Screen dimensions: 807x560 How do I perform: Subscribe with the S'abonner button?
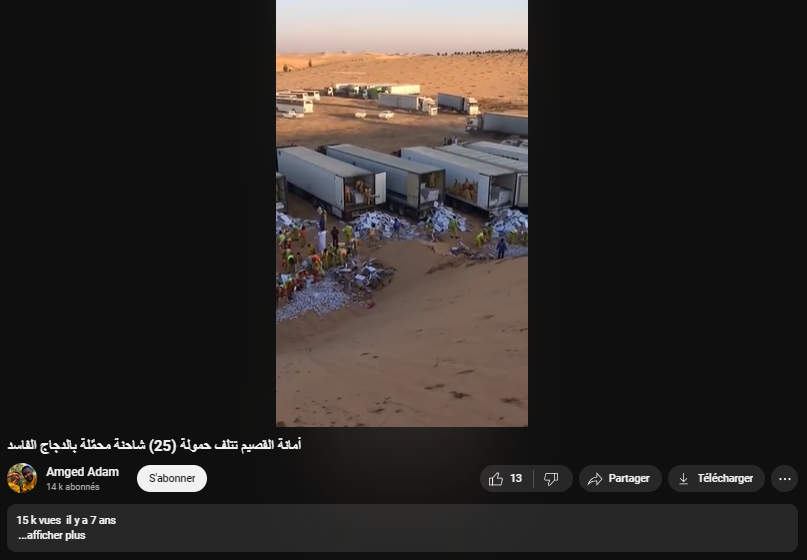(x=172, y=478)
